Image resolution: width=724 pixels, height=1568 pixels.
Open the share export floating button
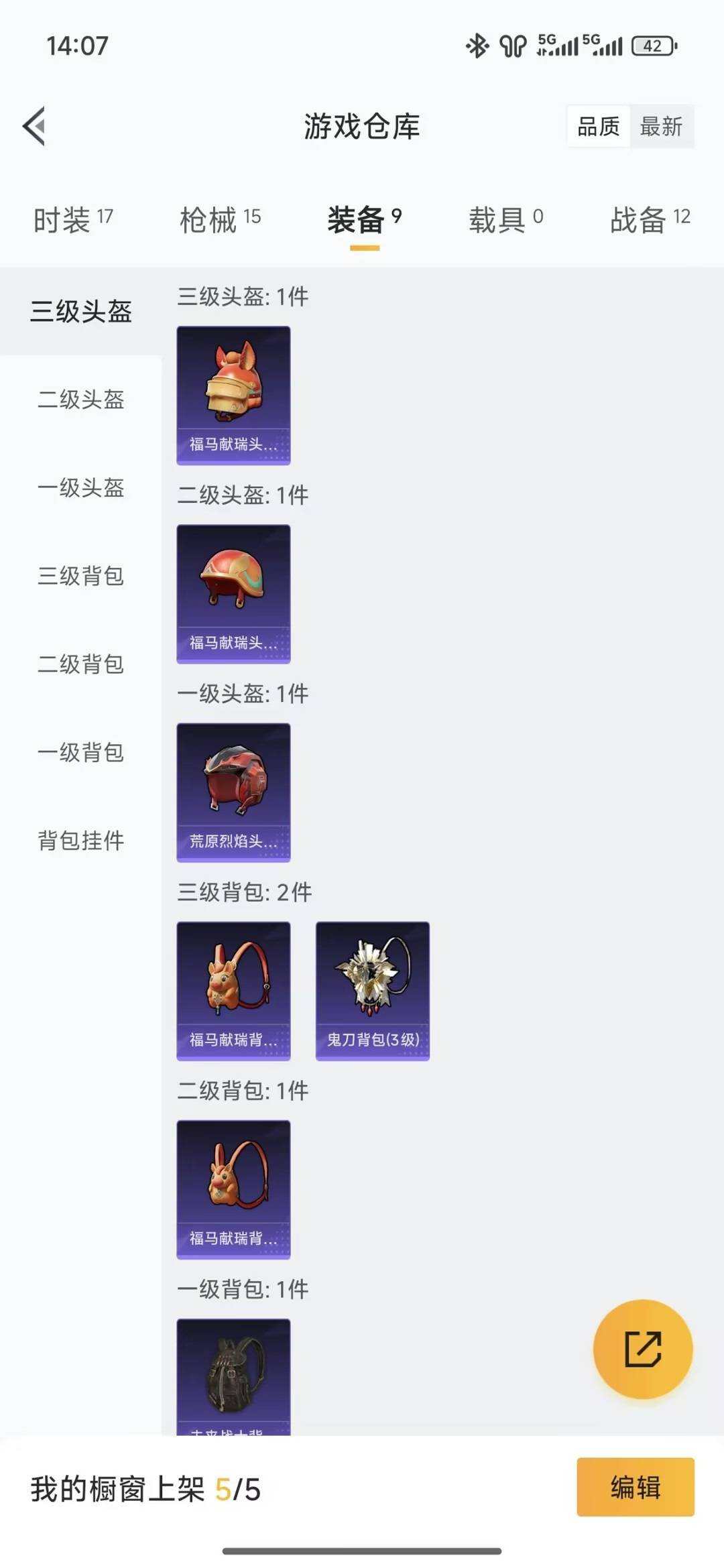point(643,1351)
